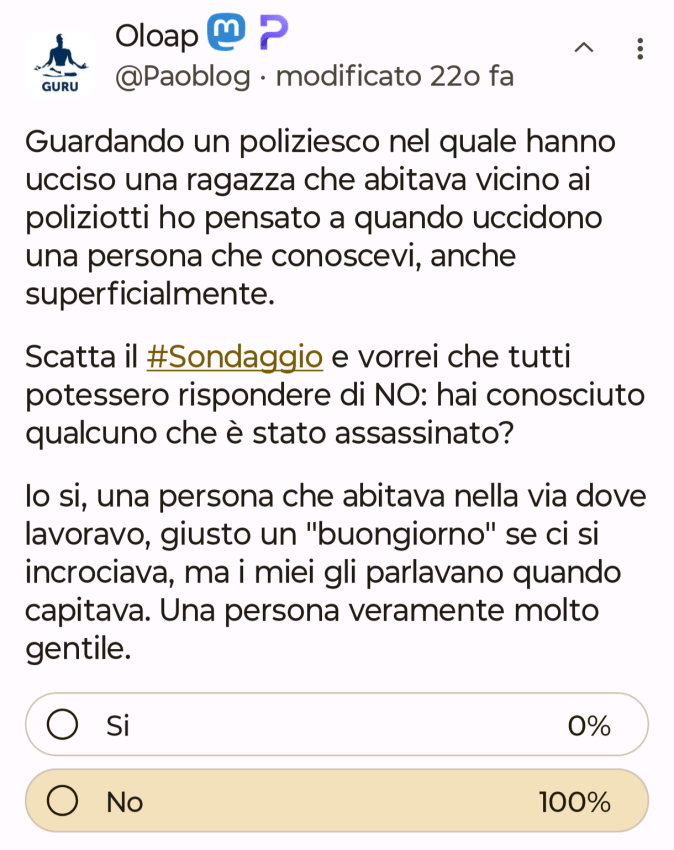Viewport: 674px width, 850px height.
Task: Open Oloap's GURU profile avatar
Action: point(60,62)
